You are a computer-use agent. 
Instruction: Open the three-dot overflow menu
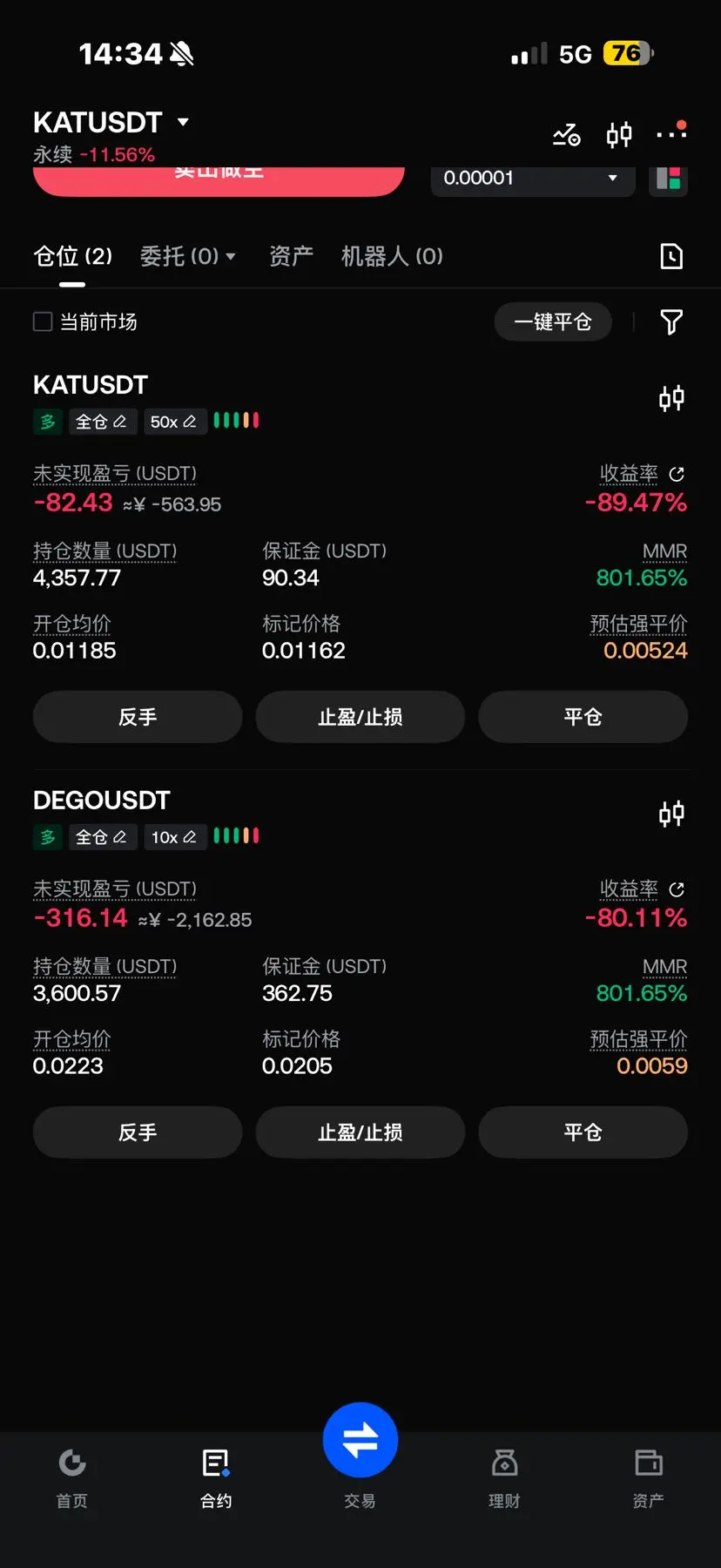pos(671,133)
